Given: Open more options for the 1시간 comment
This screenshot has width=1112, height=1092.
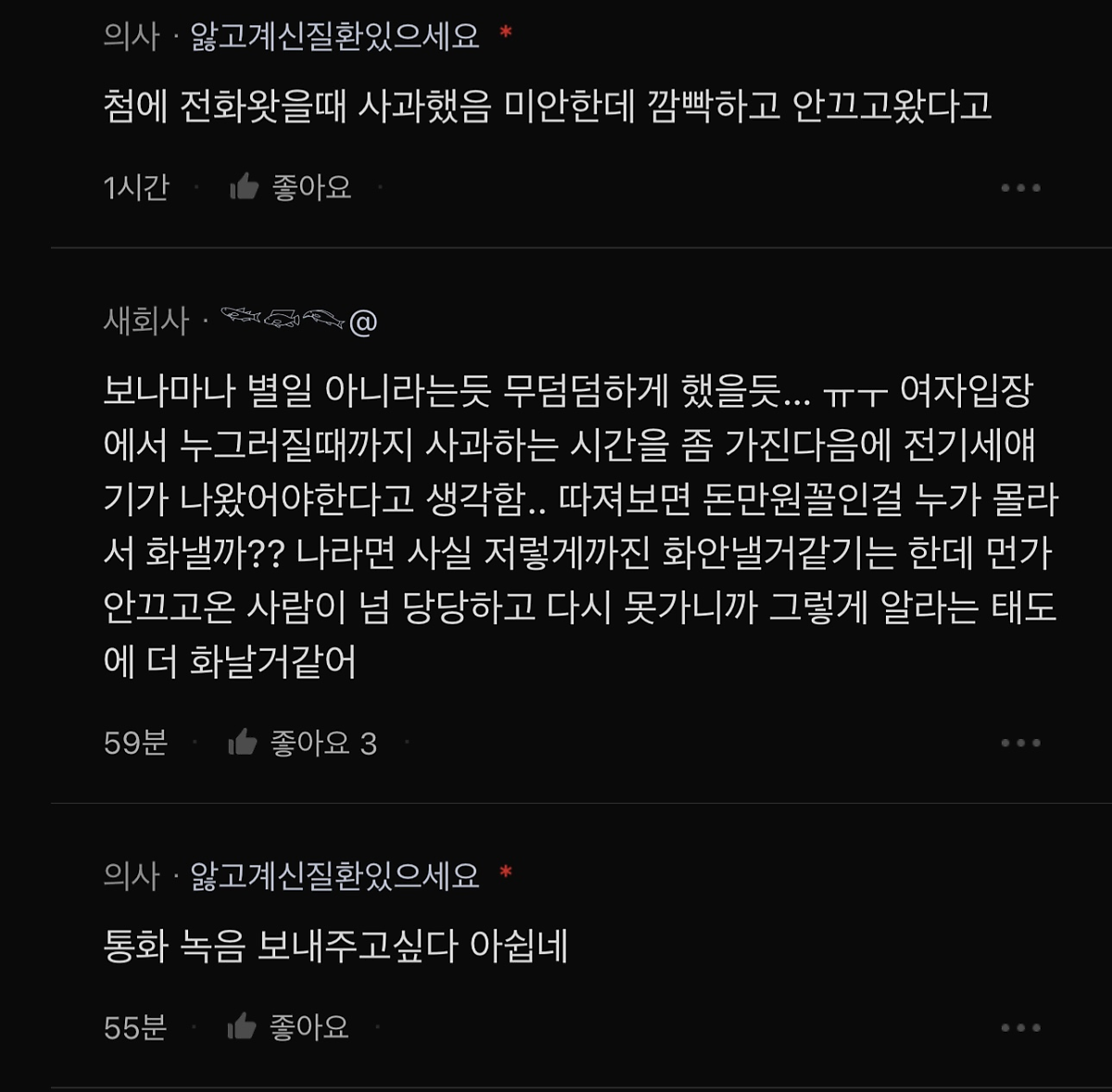Looking at the screenshot, I should click(x=1020, y=188).
